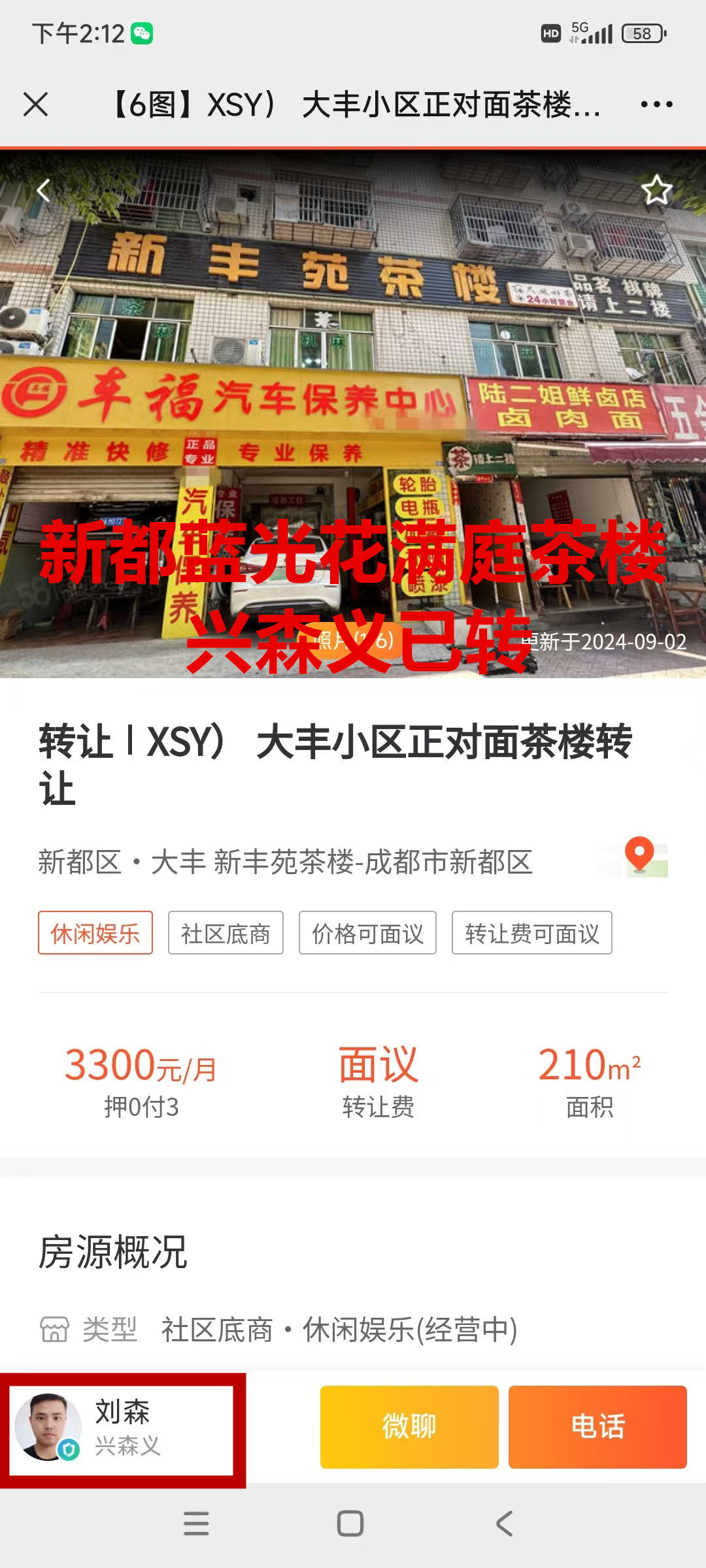The image size is (706, 1568).
Task: Start a 微聊 chat with agent
Action: pyautogui.click(x=409, y=1428)
